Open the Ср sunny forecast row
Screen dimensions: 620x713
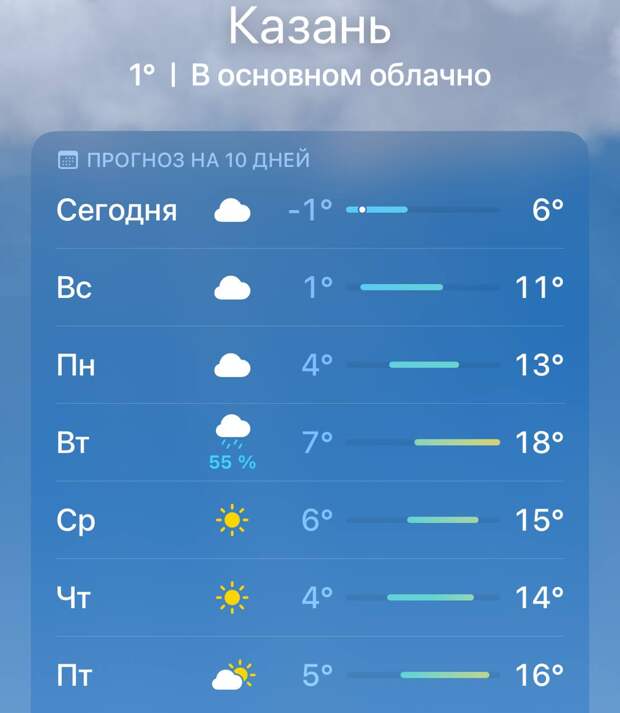tap(310, 520)
